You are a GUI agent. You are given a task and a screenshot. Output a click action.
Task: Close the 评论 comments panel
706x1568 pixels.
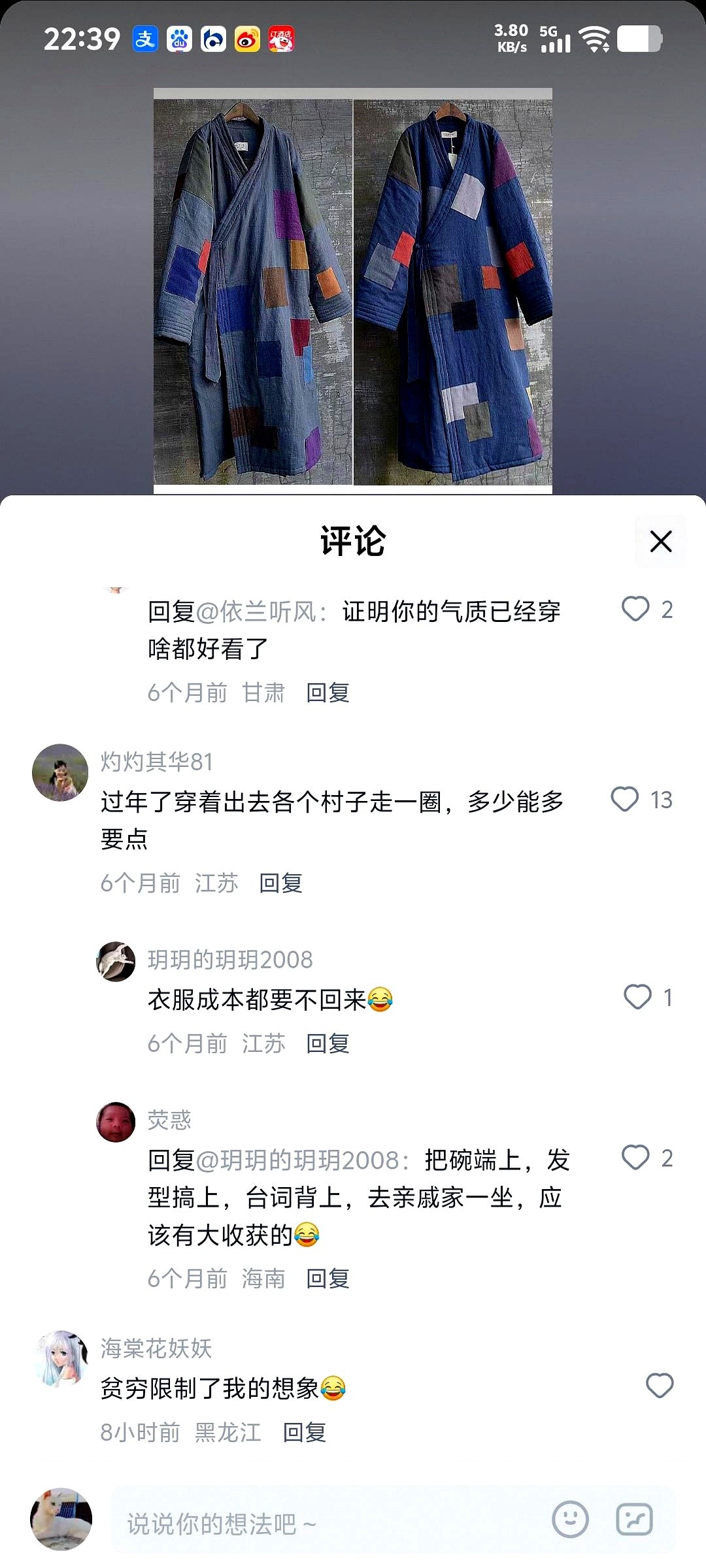[661, 541]
